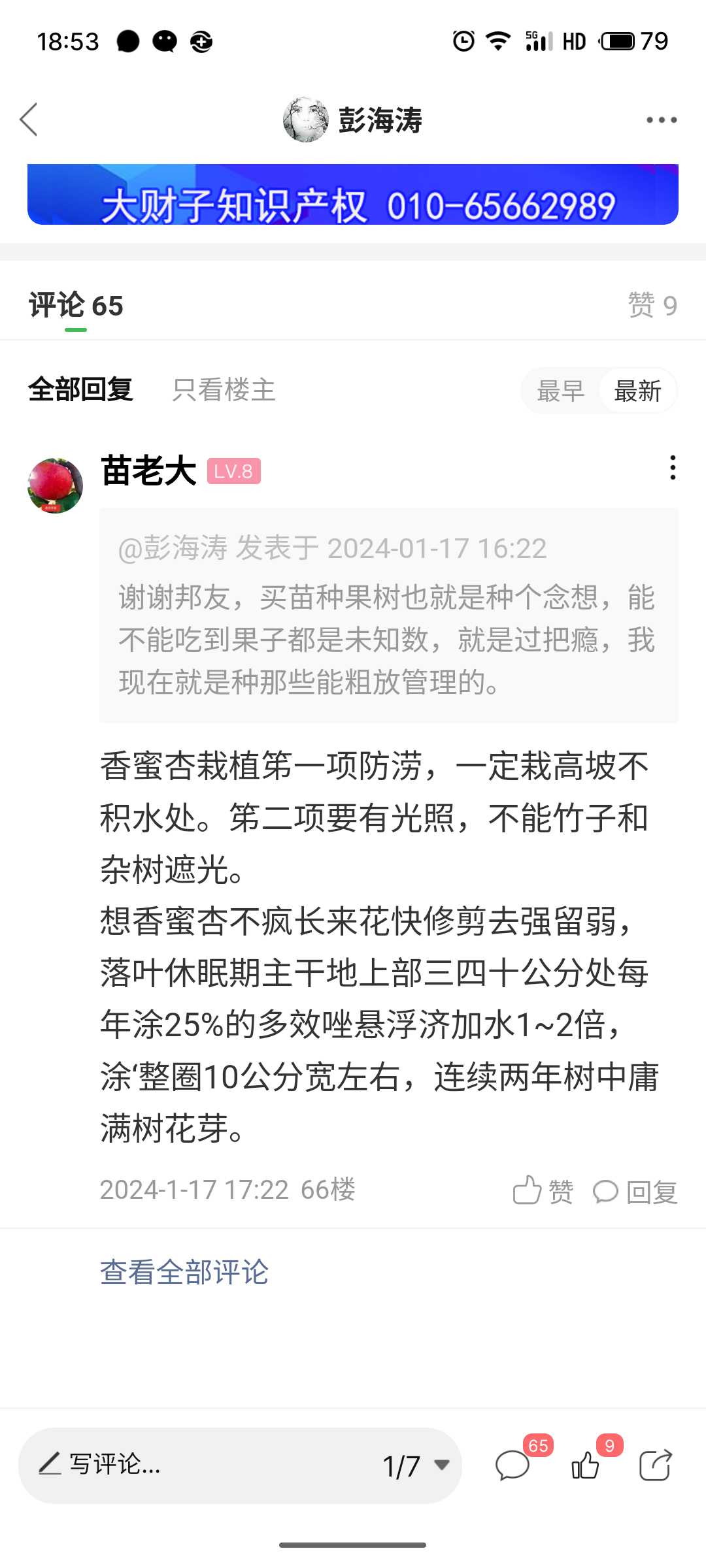Viewport: 706px width, 1568px height.
Task: Show 全部回复 comments
Action: coord(81,390)
